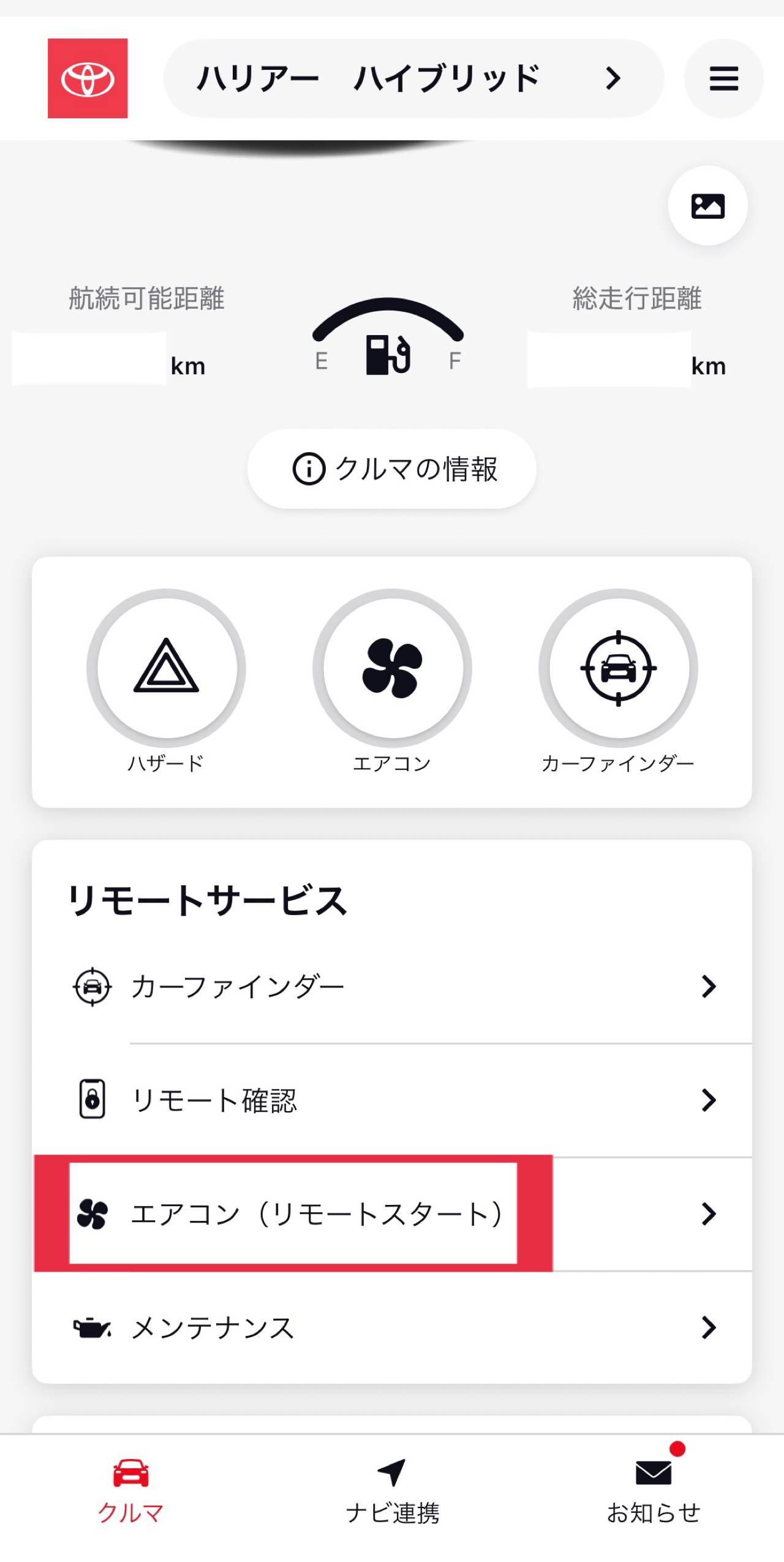Open the カーファインダー row in リモートサービス
Screen dimensions: 784x1562
(x=392, y=986)
